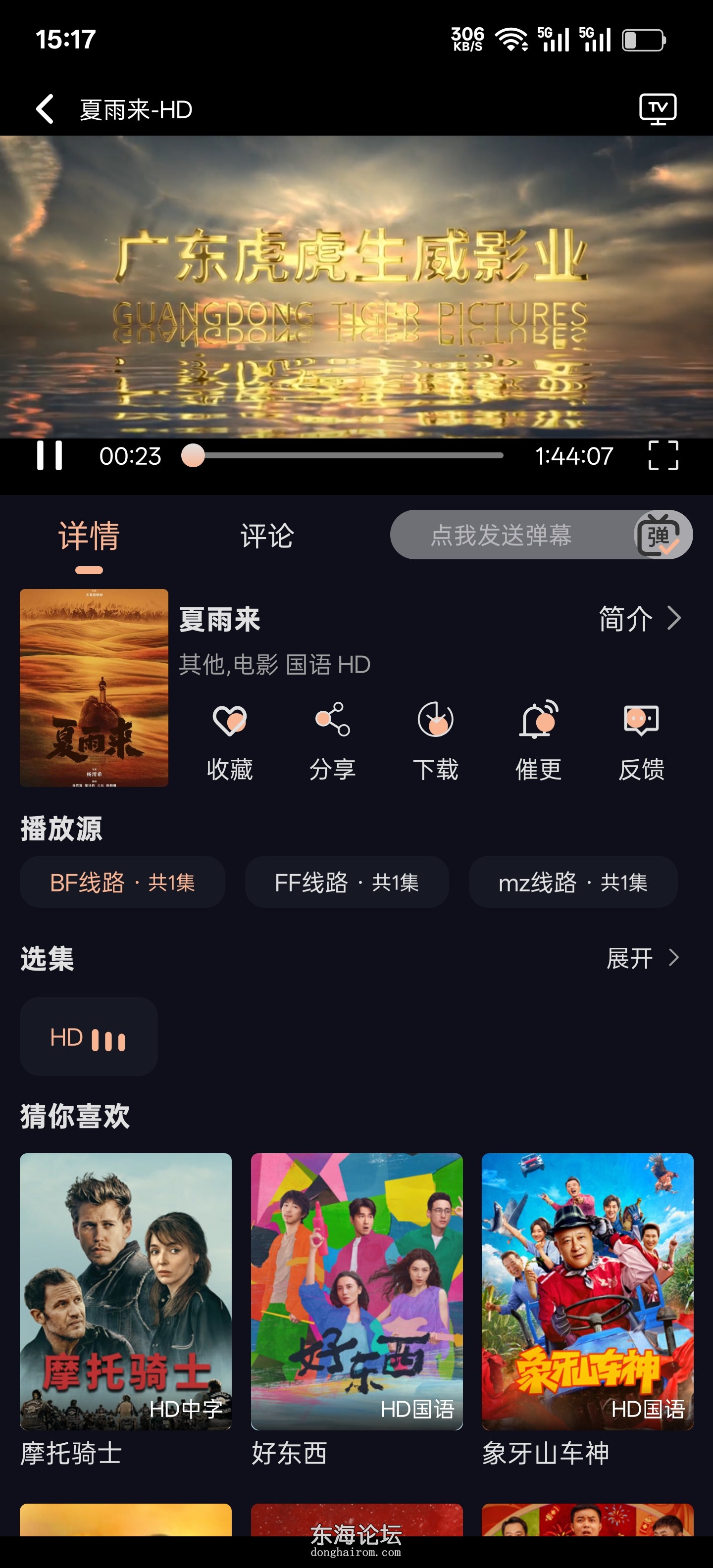Screen dimensions: 713x1568
Task: Switch to the 评论 tab
Action: (267, 536)
